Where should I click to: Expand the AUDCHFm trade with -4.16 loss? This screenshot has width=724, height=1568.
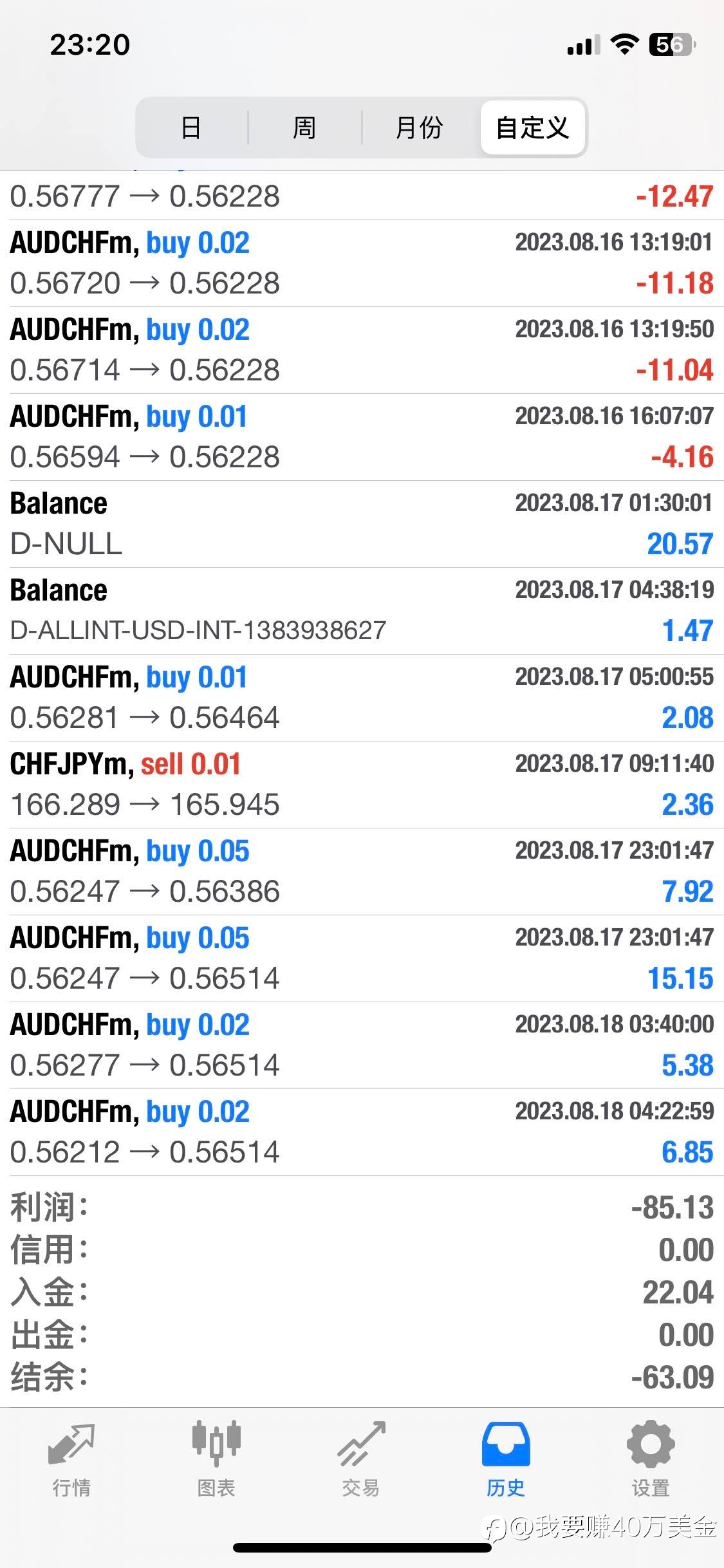point(362,437)
